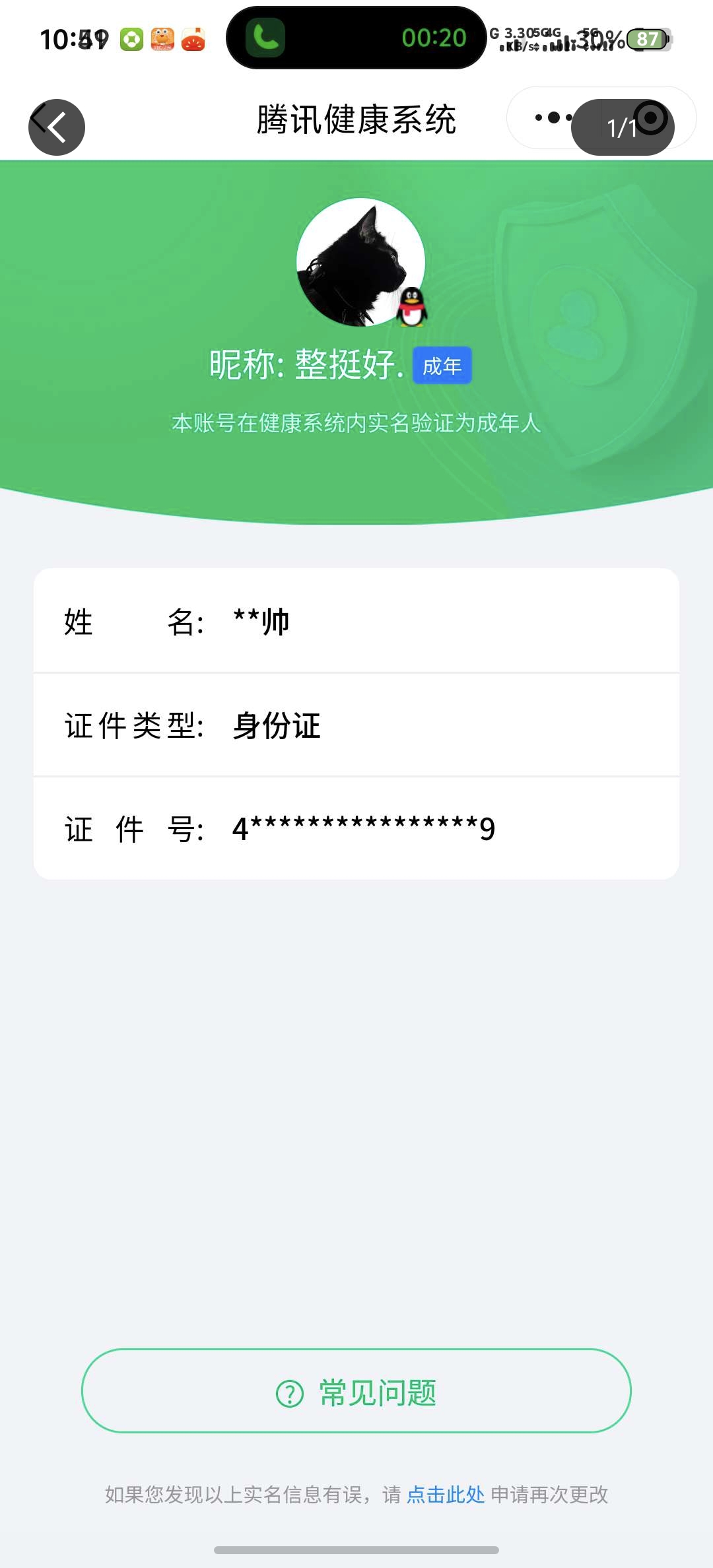Open the 常见问题 FAQ button
The image size is (713, 1568).
coord(356,1391)
